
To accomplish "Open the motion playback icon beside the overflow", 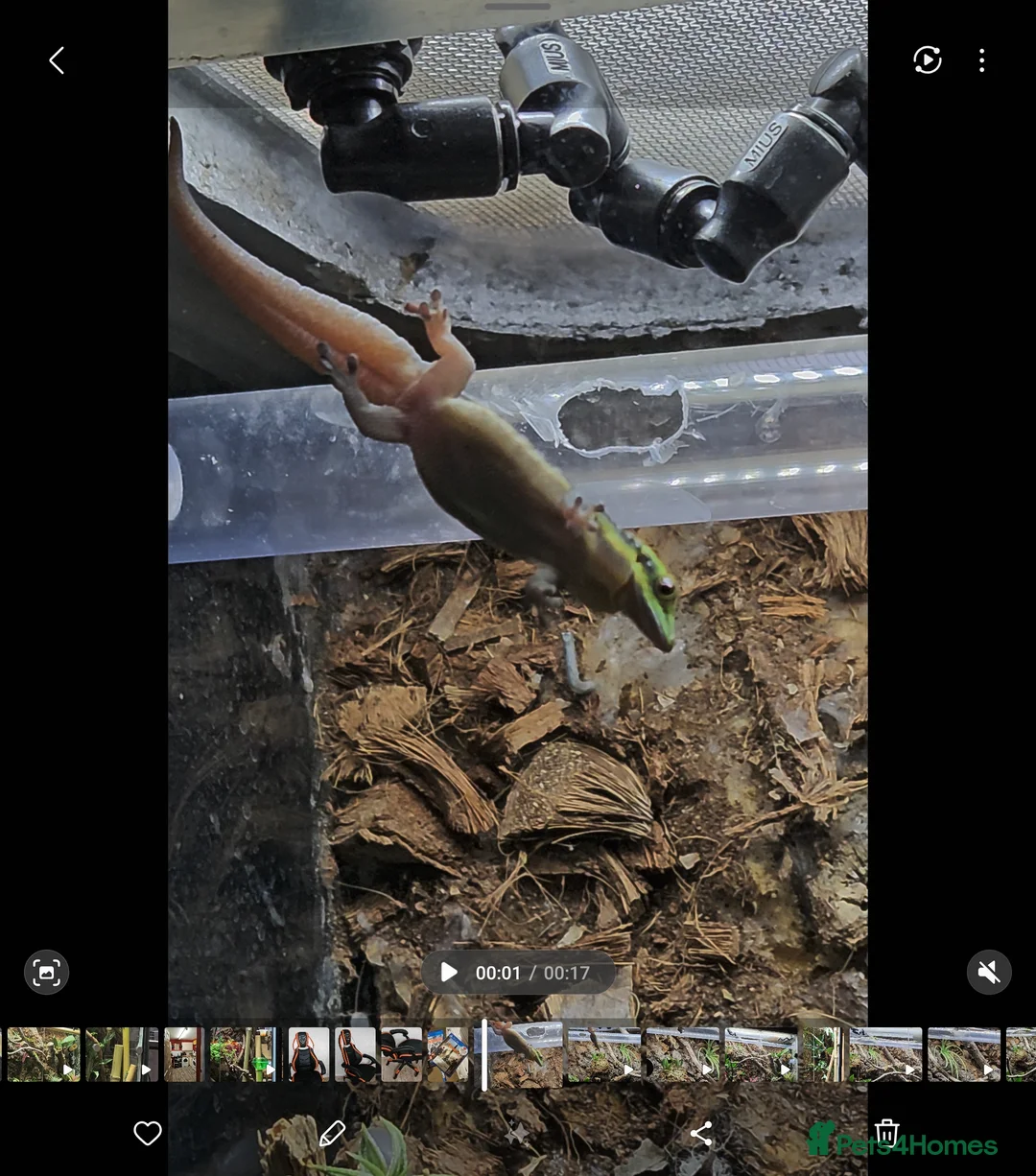I will [x=927, y=60].
